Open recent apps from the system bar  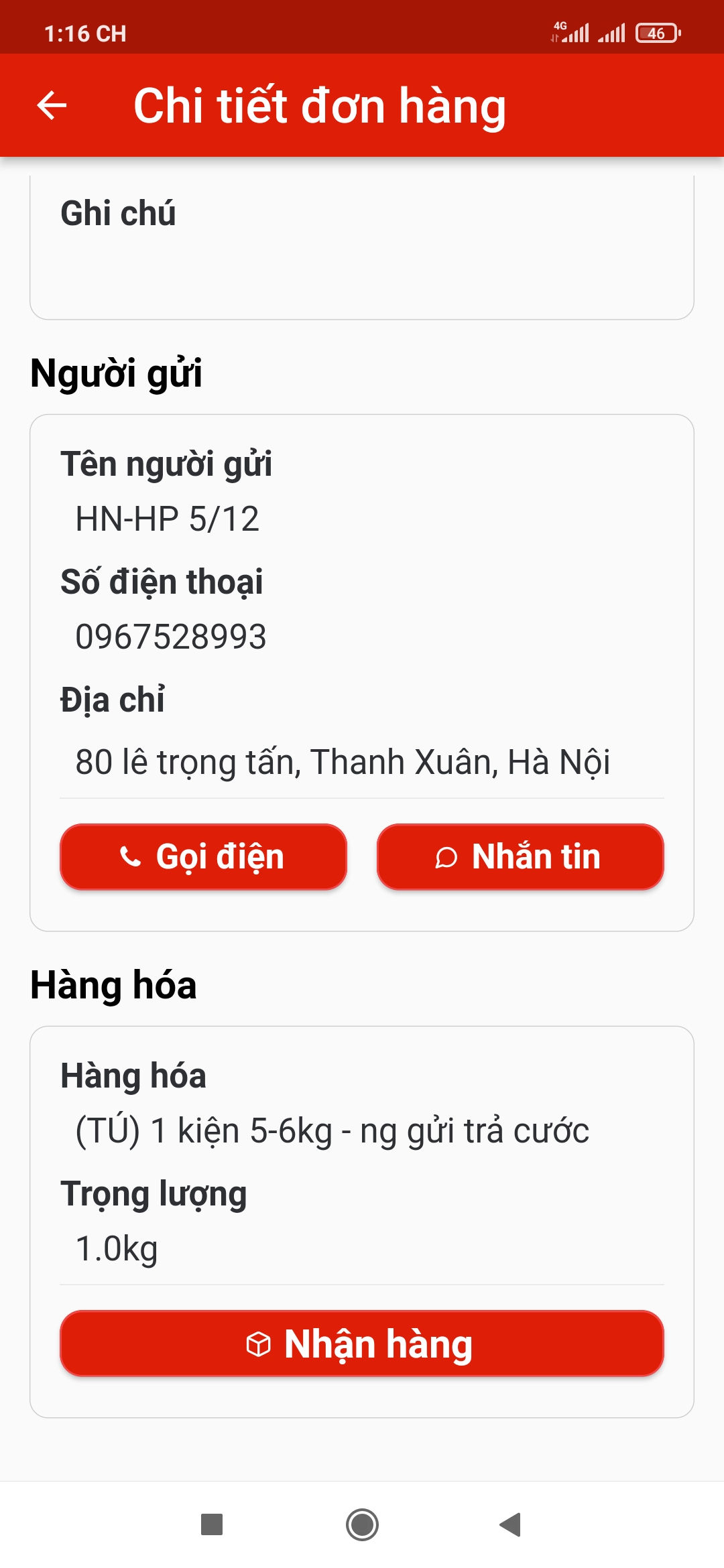[x=212, y=1524]
